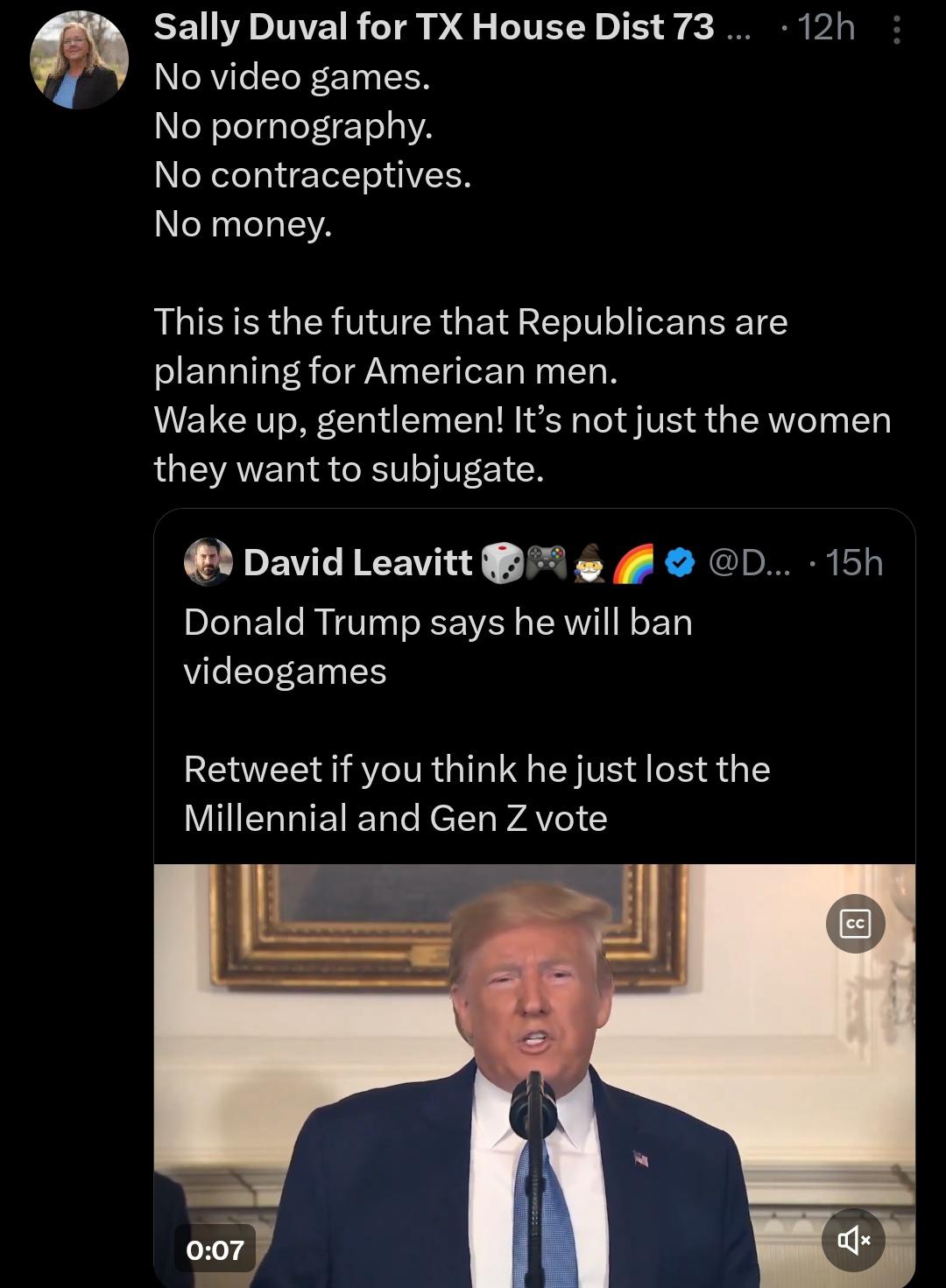This screenshot has height=1288, width=946.
Task: Open the tweet's three-dot overflow menu
Action: point(896,31)
